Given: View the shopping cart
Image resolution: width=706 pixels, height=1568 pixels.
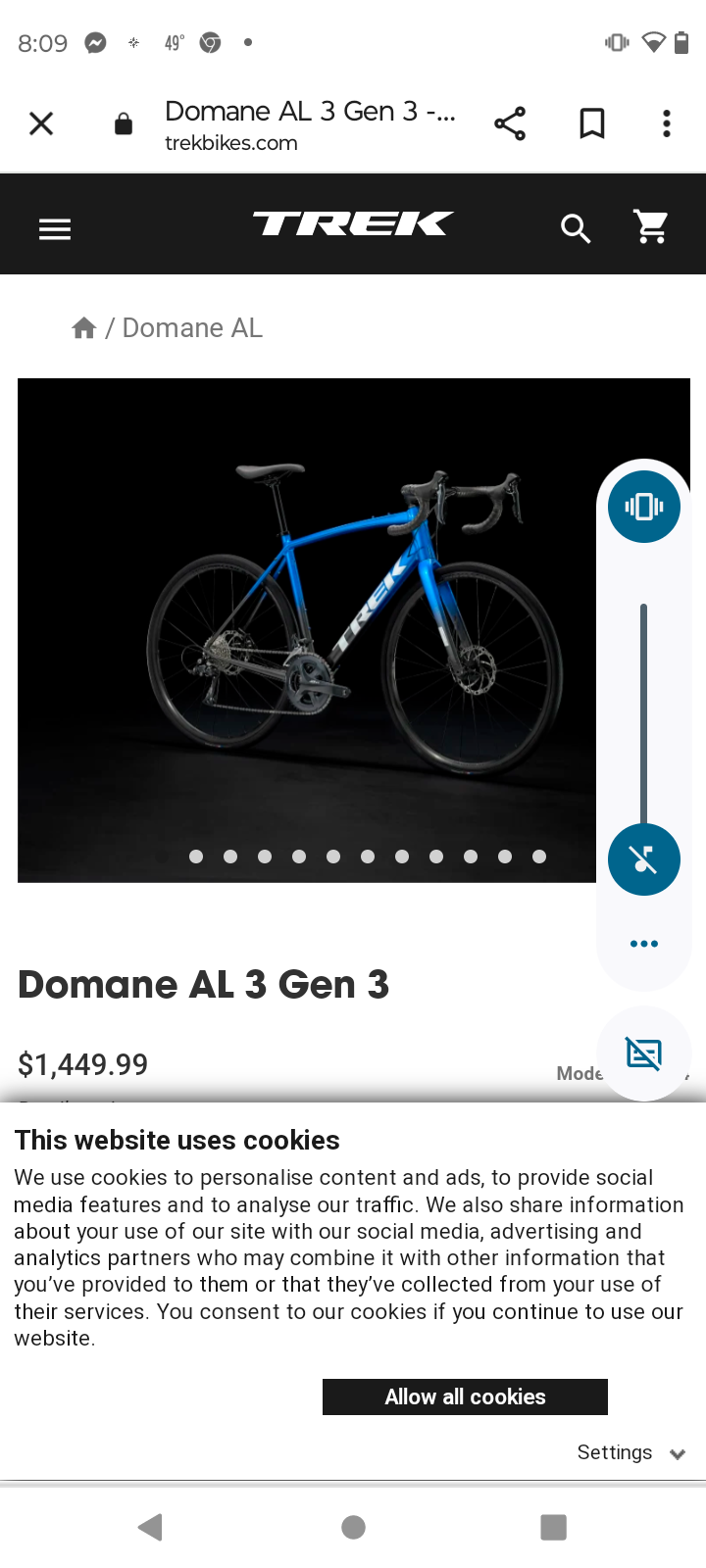Looking at the screenshot, I should pyautogui.click(x=650, y=225).
